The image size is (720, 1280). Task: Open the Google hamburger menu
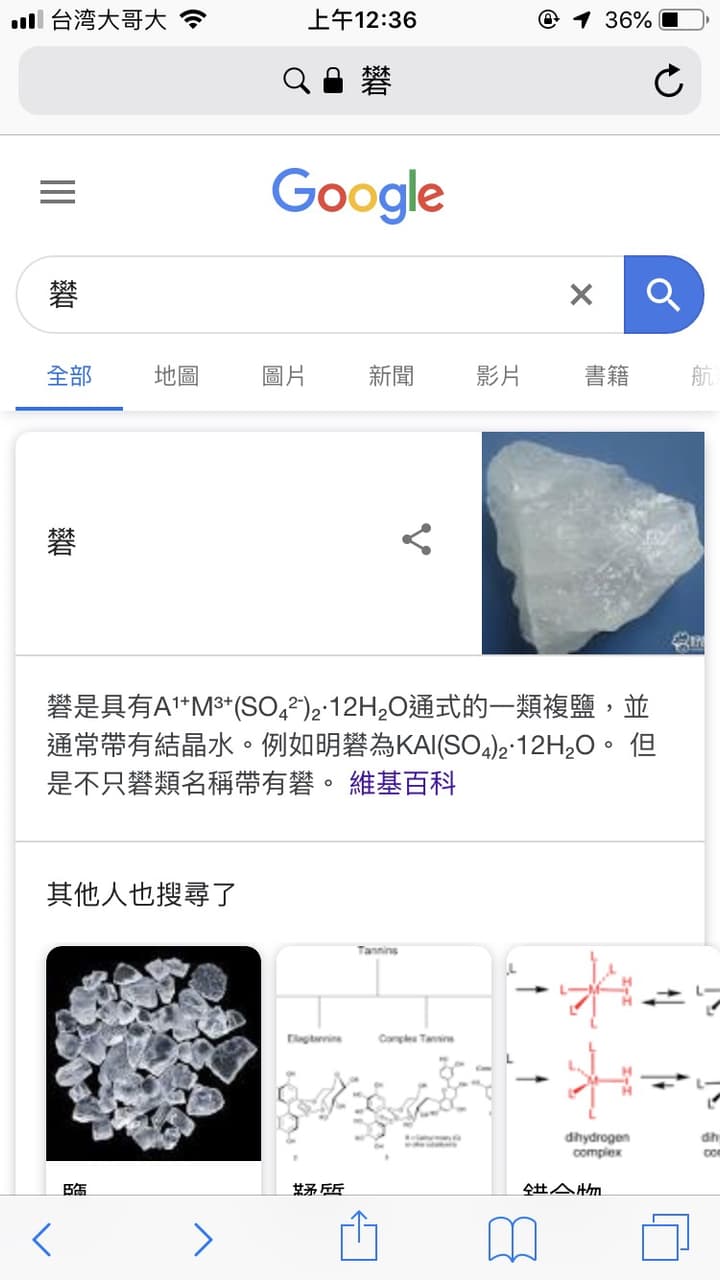click(x=57, y=192)
